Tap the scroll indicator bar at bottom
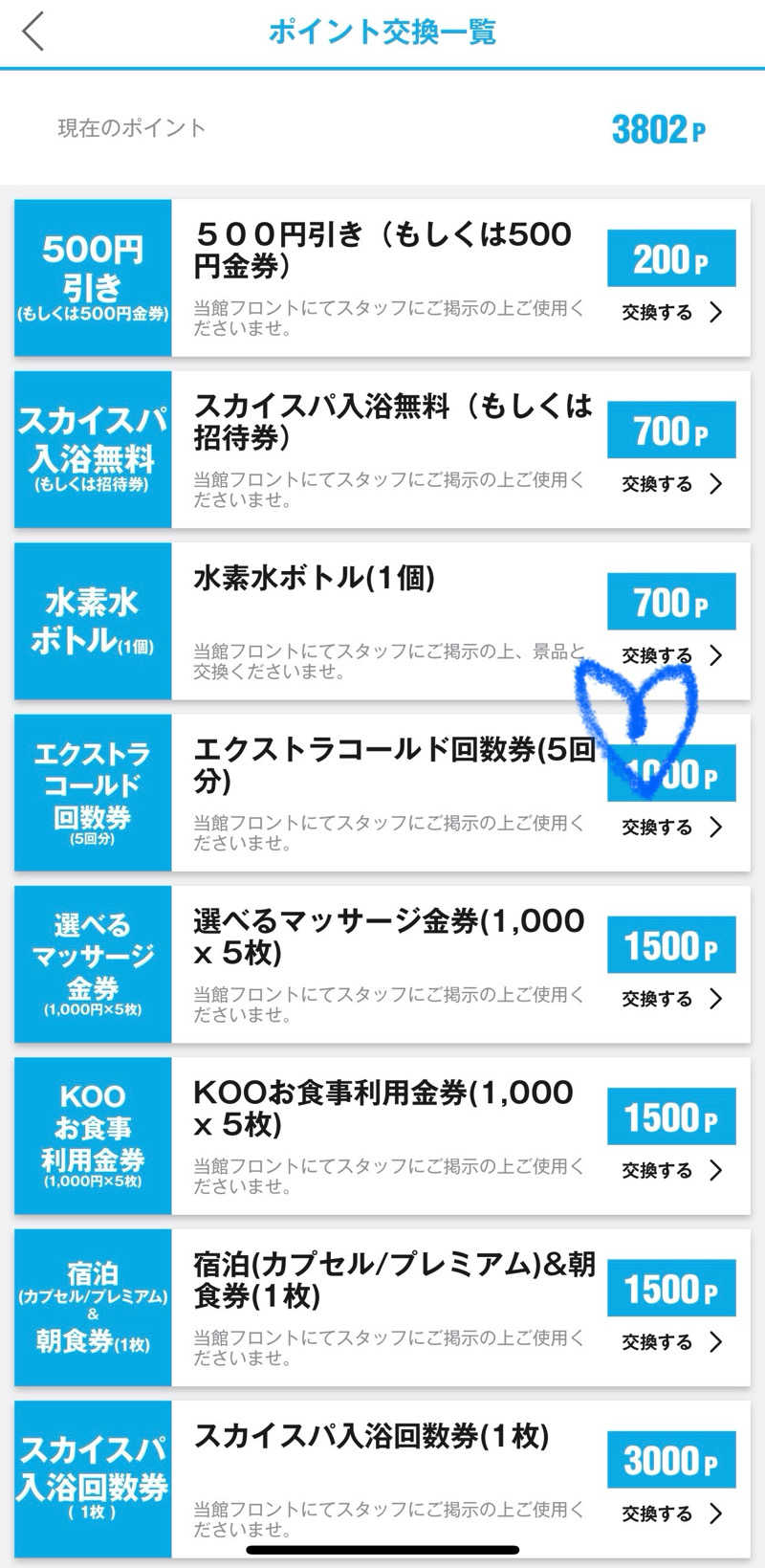765x1568 pixels. 382,1551
